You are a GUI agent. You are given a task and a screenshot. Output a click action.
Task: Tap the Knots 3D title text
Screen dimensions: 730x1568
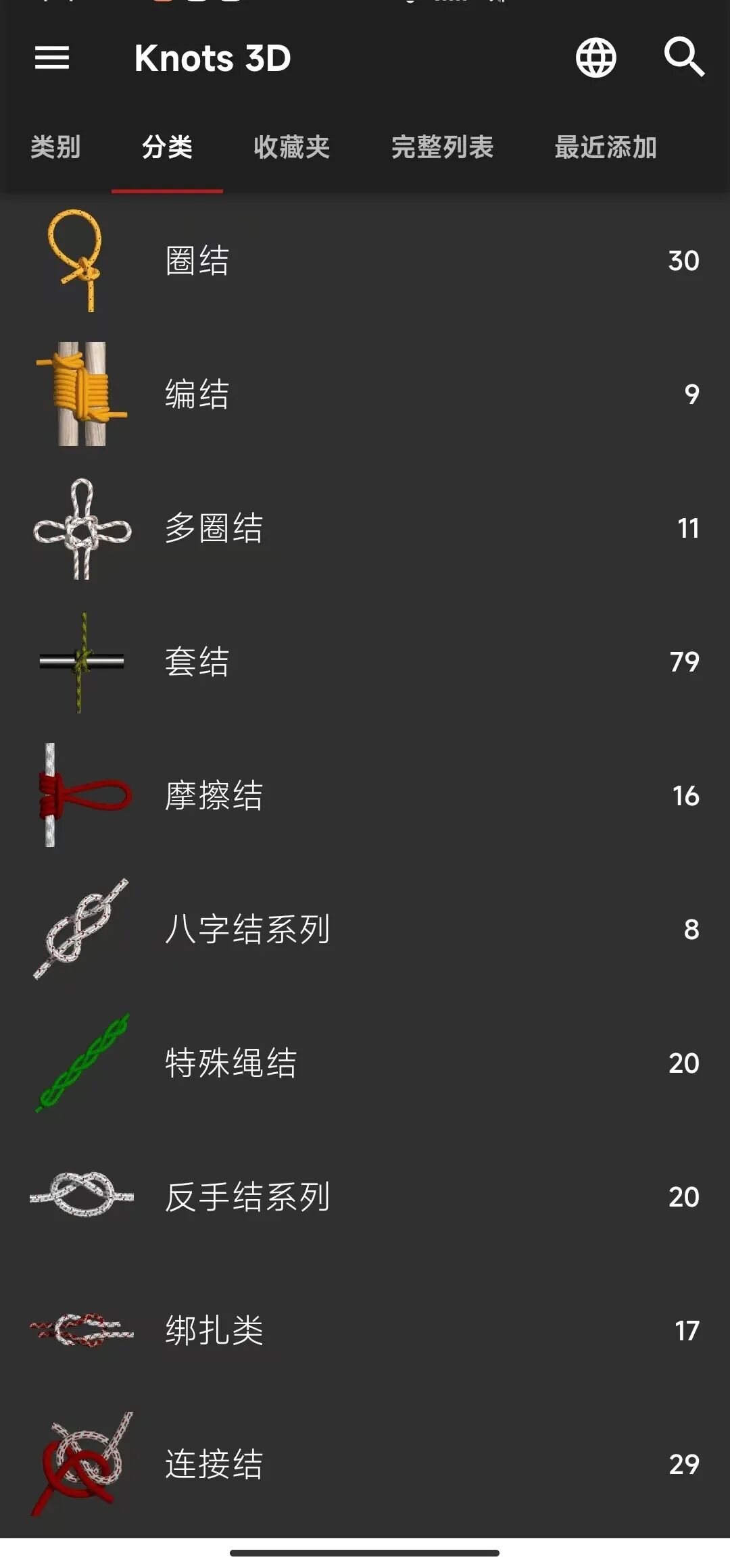pos(212,59)
